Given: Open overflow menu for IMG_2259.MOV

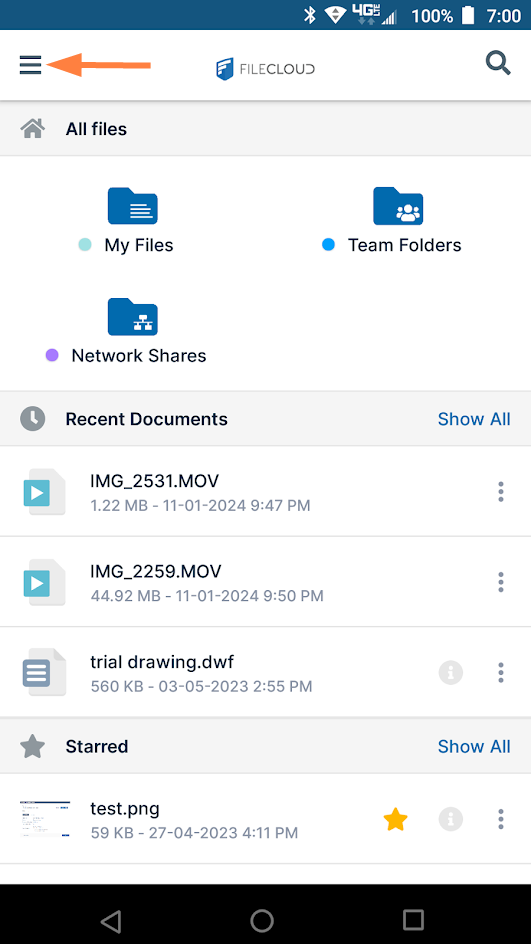Looking at the screenshot, I should [500, 582].
